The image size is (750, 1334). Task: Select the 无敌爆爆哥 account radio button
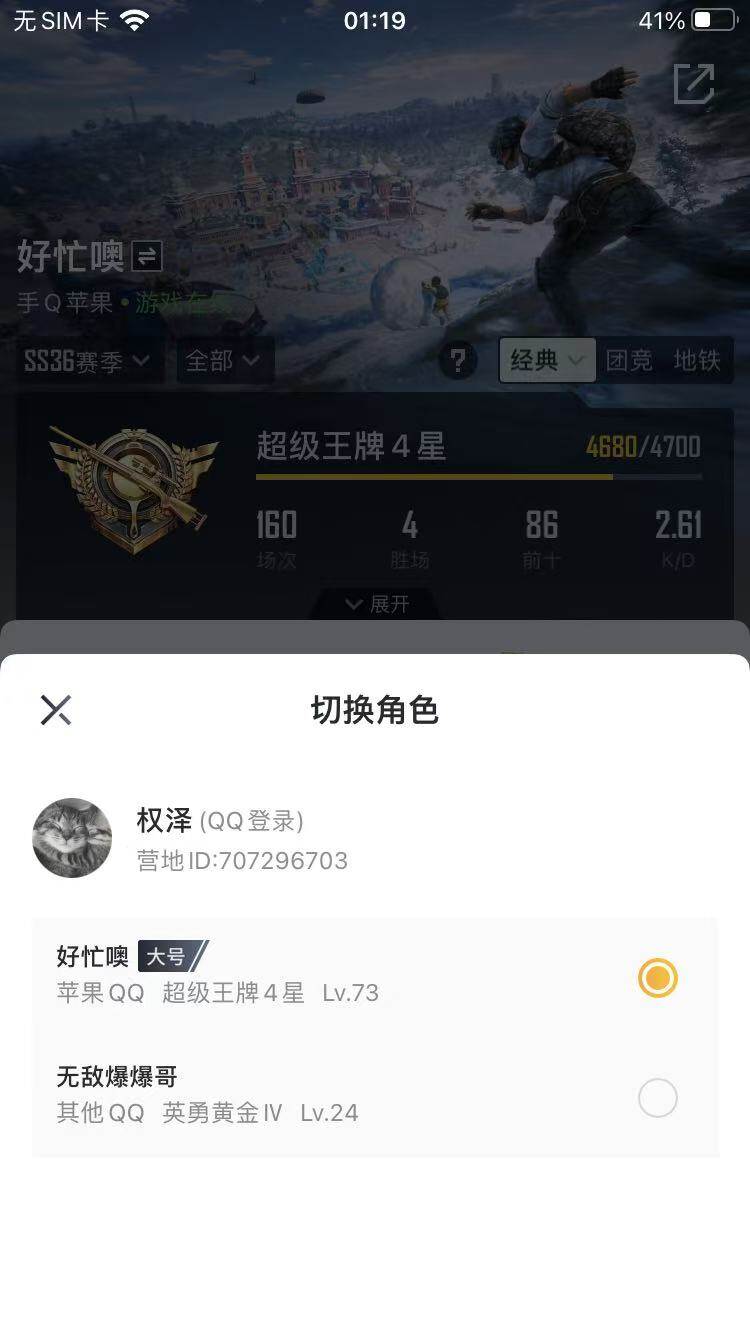click(x=657, y=1098)
